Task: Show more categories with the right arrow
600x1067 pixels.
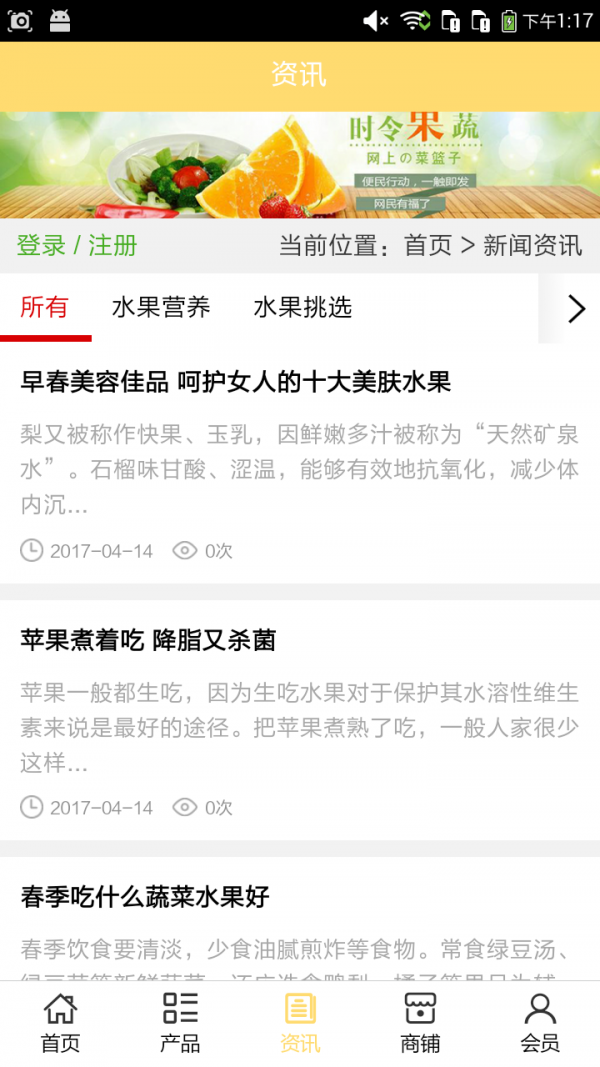Action: pyautogui.click(x=575, y=309)
